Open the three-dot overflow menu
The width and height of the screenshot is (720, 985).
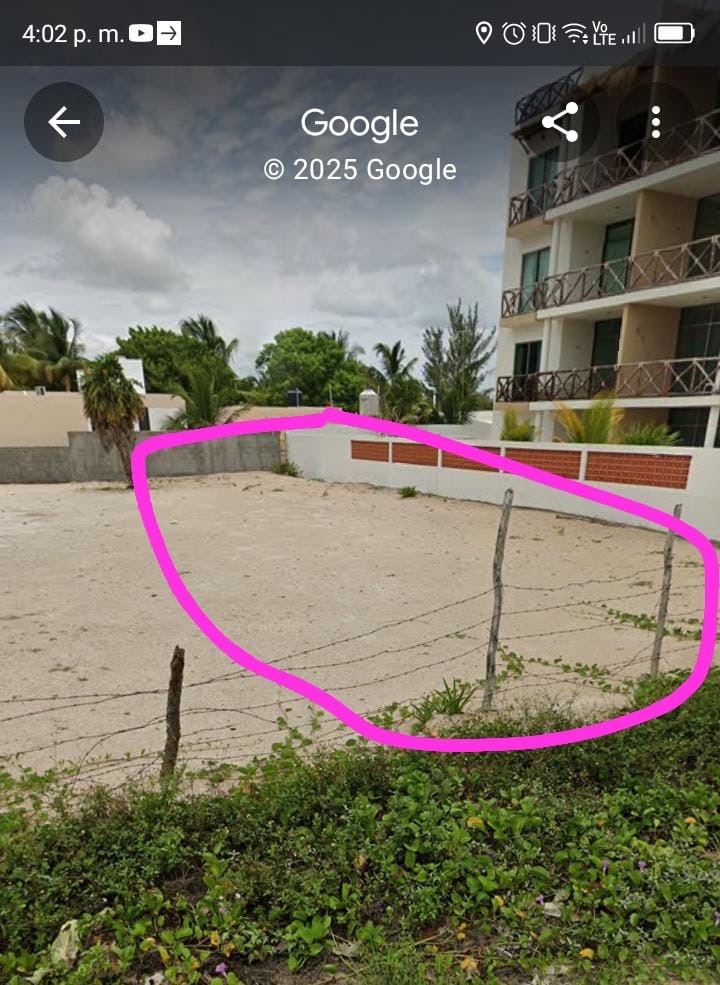656,122
